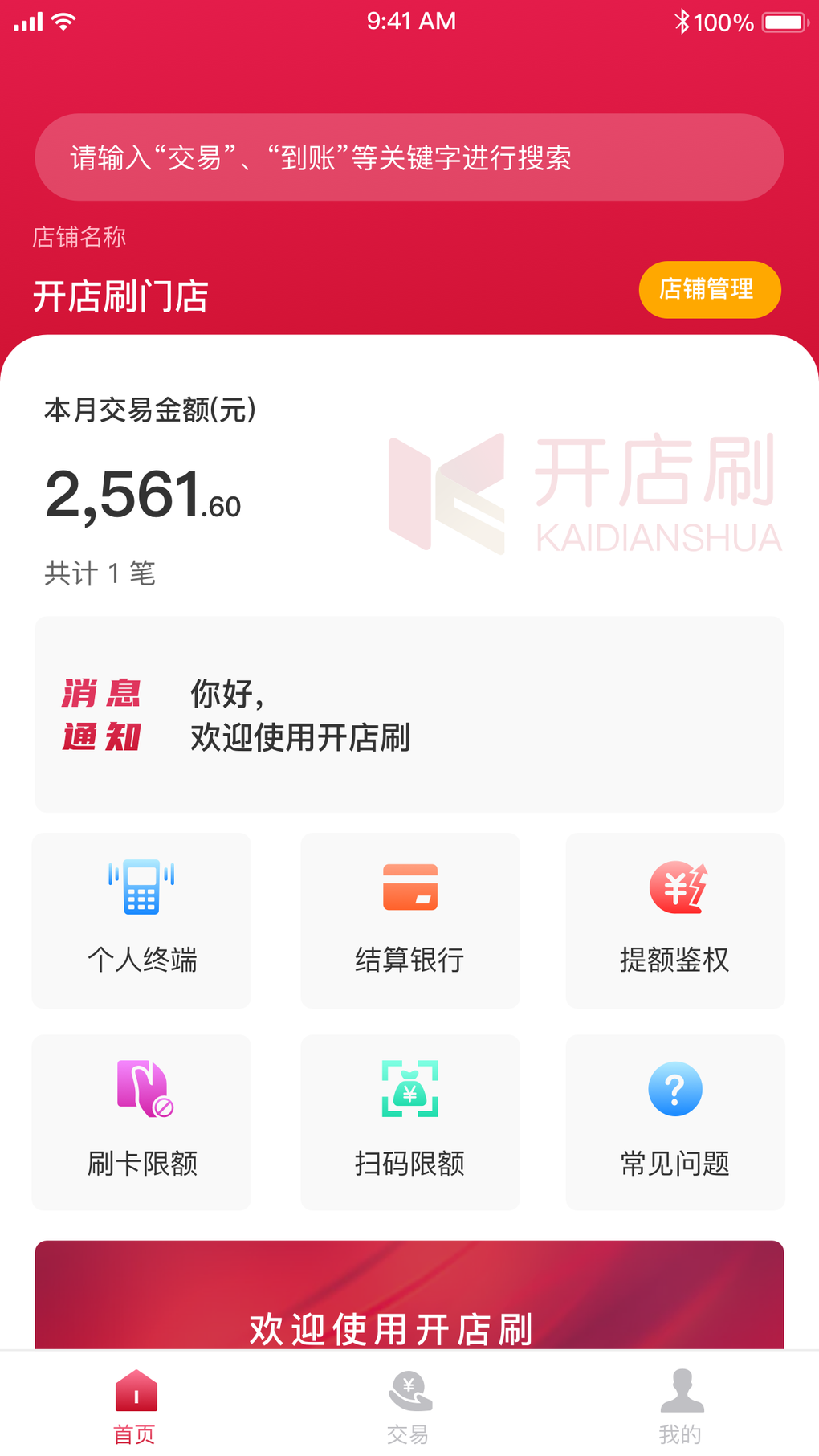The height and width of the screenshot is (1456, 819).
Task: Switch to the 交易 transactions tab
Action: point(409,1406)
